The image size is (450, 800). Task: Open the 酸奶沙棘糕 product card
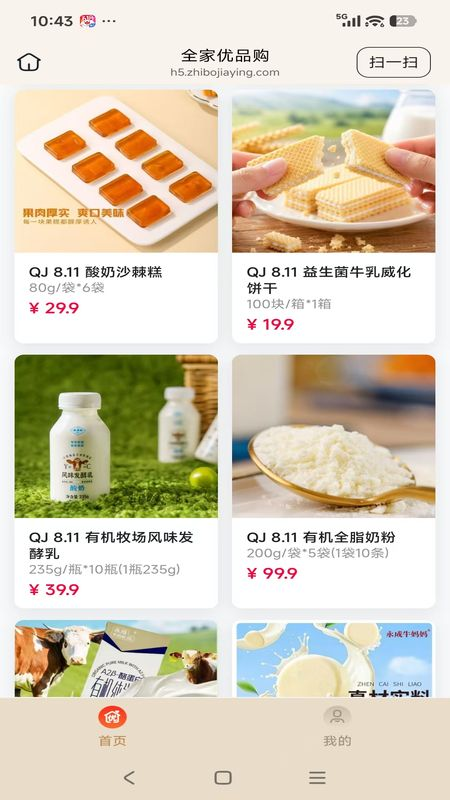click(116, 216)
